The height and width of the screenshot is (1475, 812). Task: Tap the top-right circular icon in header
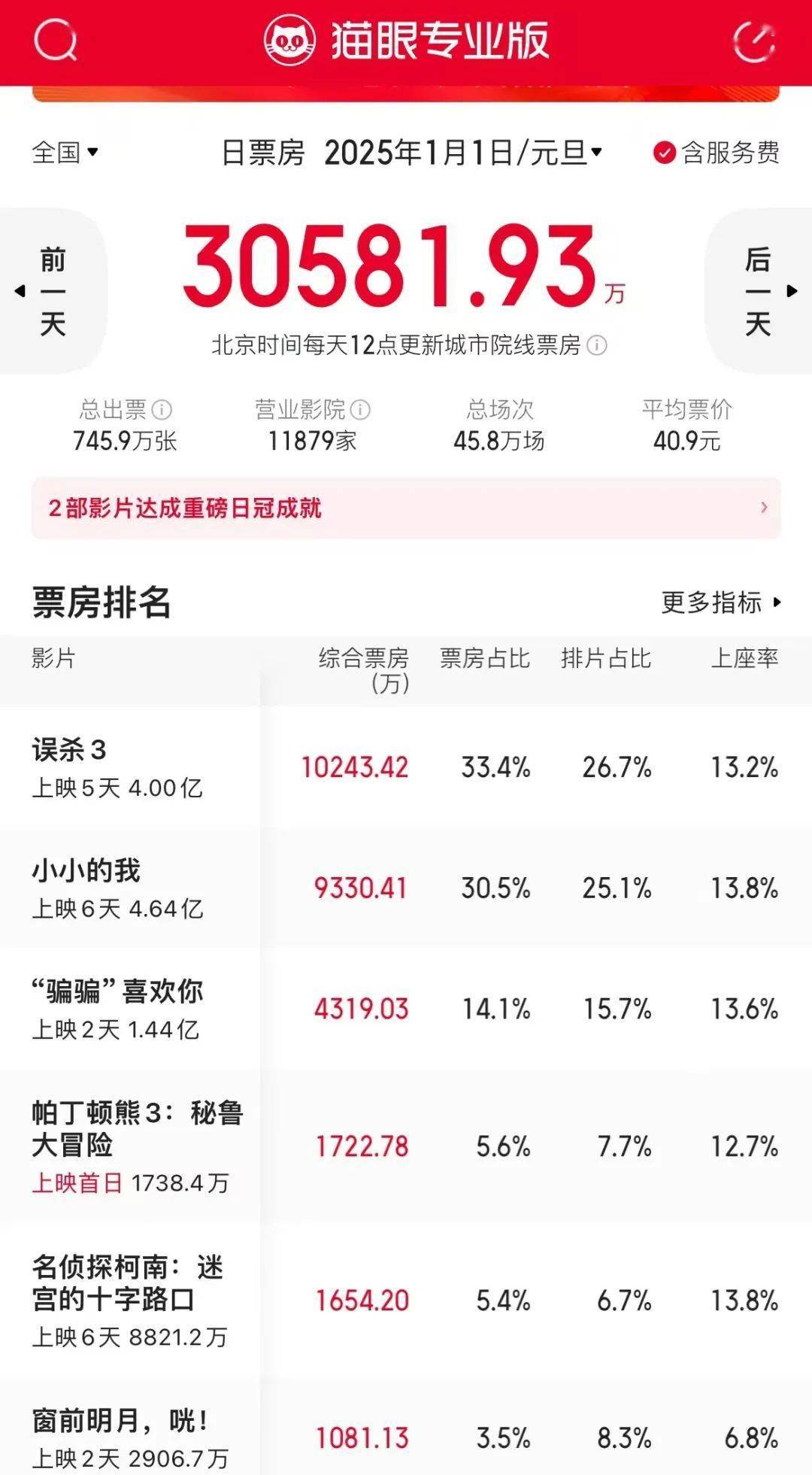point(754,41)
